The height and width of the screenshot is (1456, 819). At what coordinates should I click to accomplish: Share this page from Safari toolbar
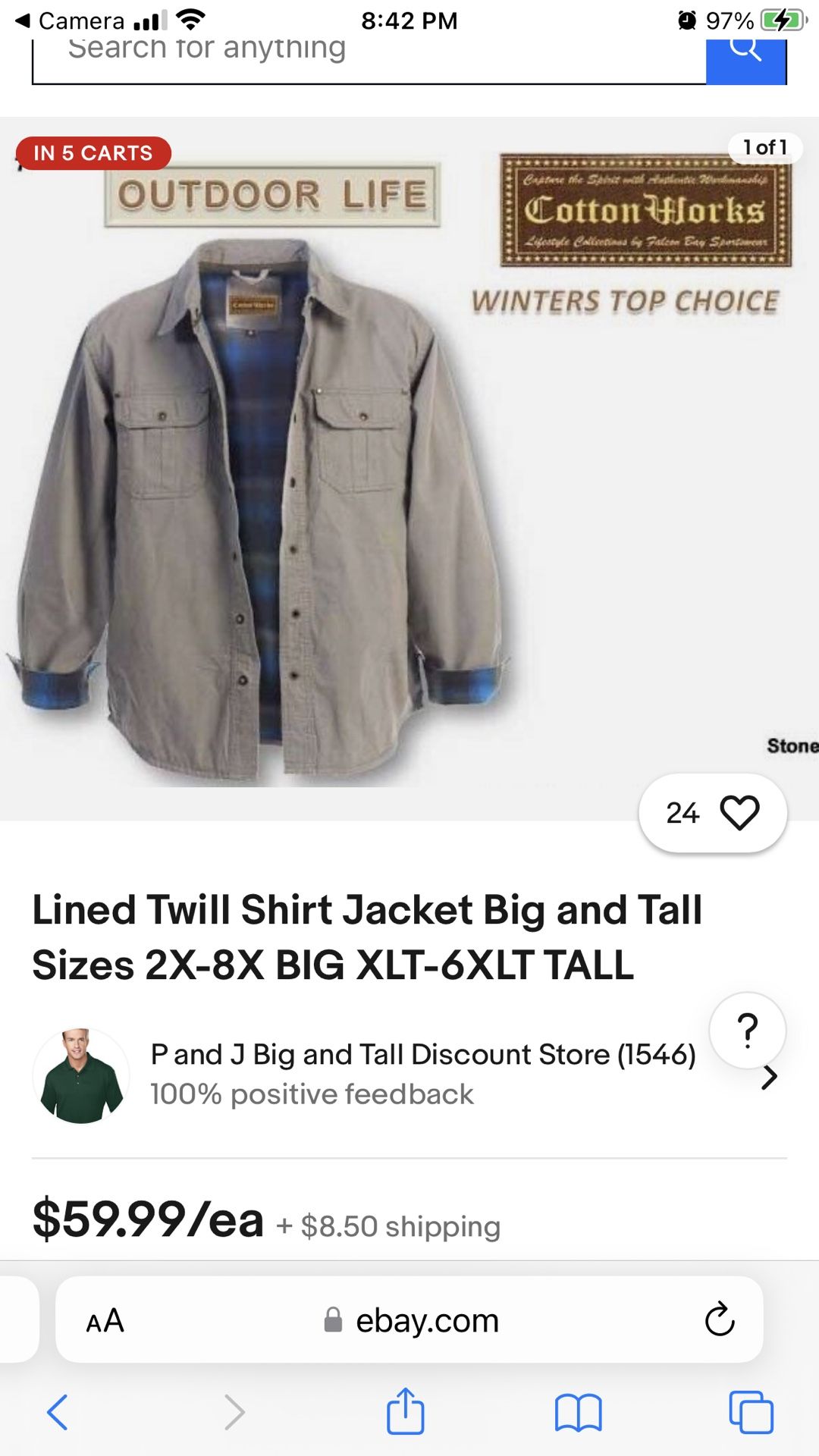pyautogui.click(x=406, y=1411)
